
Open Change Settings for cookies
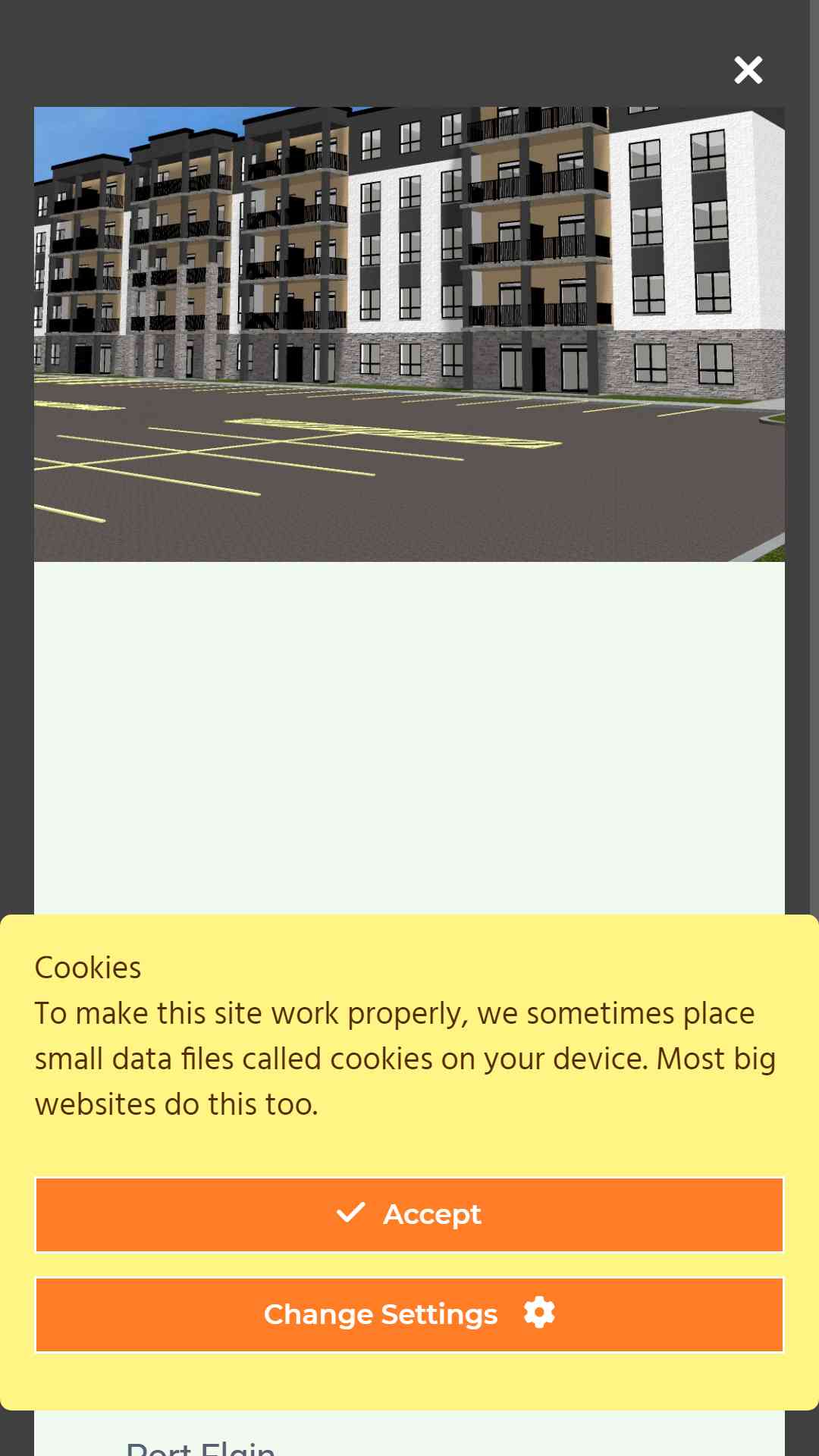pyautogui.click(x=409, y=1315)
